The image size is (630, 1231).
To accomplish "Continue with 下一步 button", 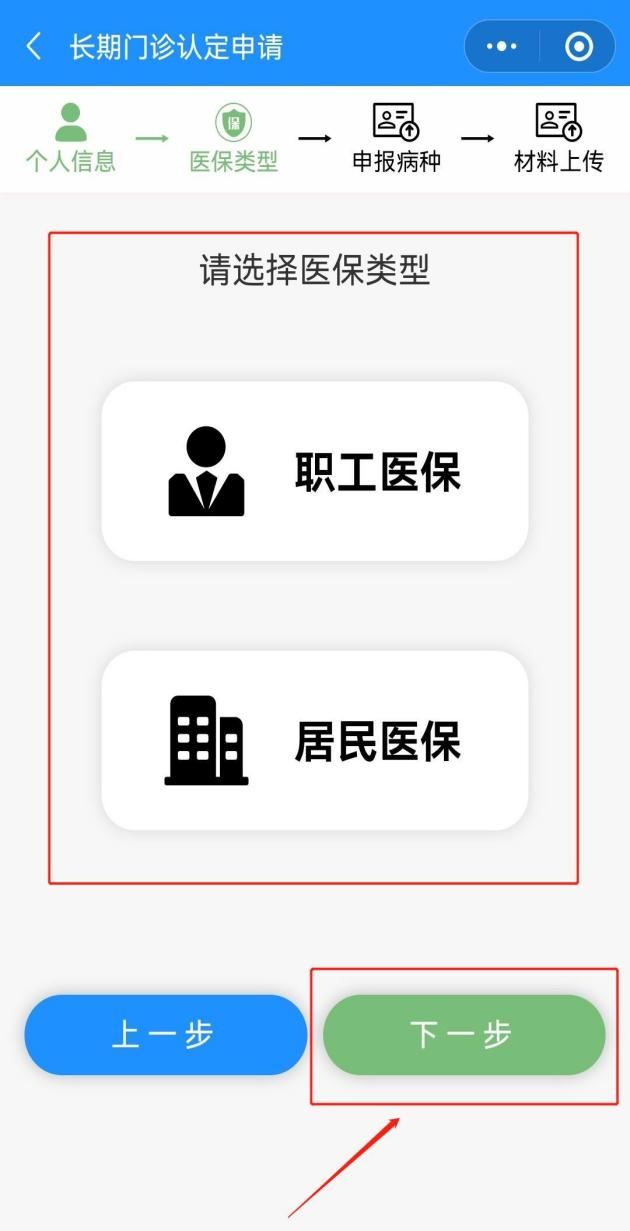I will (464, 1035).
